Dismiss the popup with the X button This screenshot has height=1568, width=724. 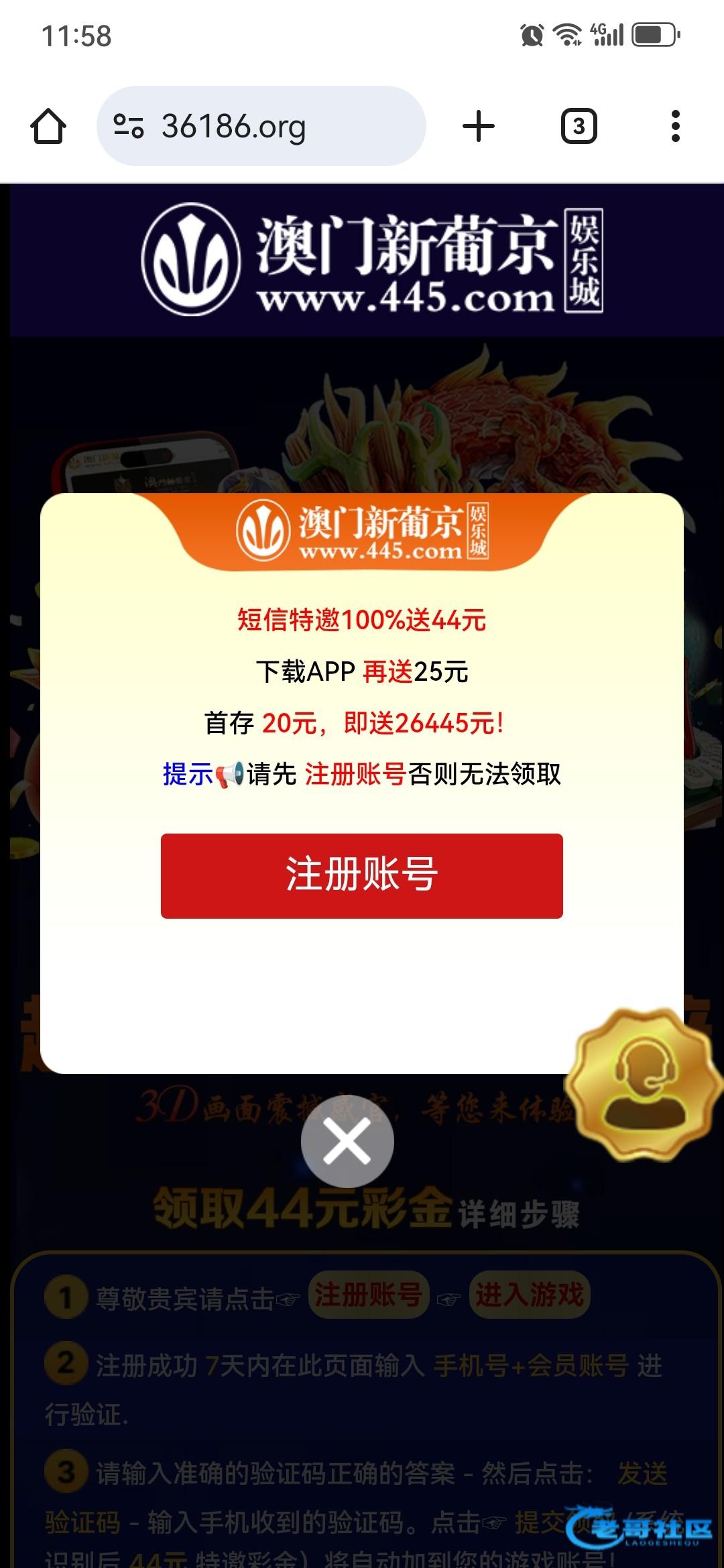(347, 1140)
